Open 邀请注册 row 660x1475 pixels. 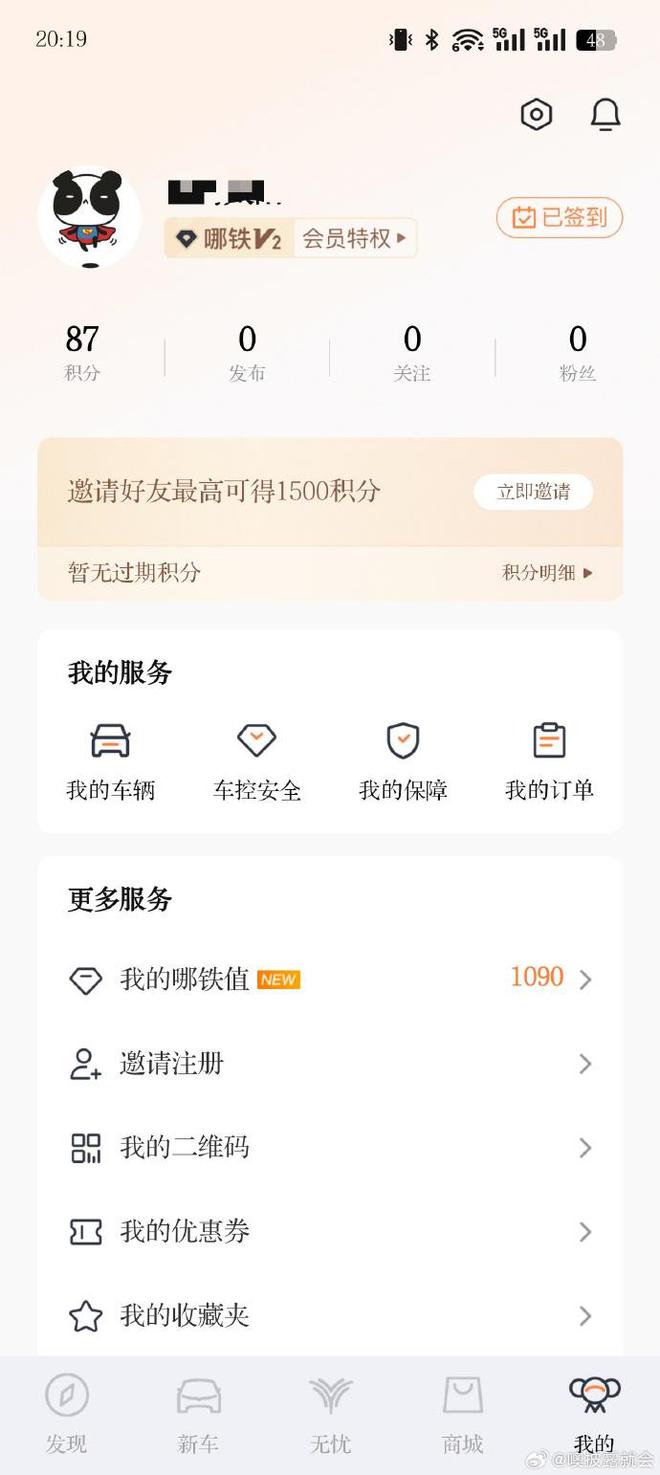tap(330, 1064)
